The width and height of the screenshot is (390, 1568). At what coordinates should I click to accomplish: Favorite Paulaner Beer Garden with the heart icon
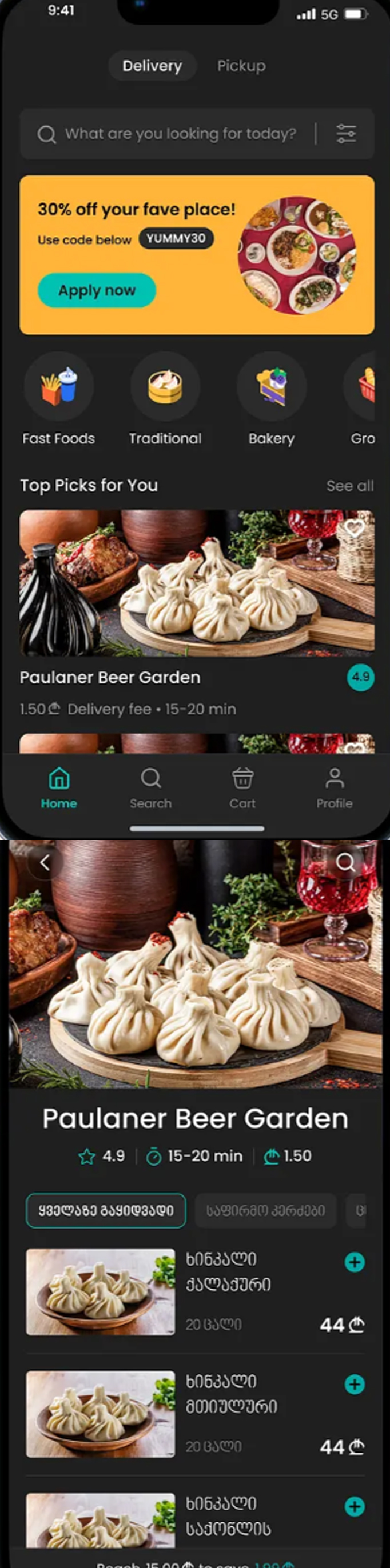click(355, 528)
